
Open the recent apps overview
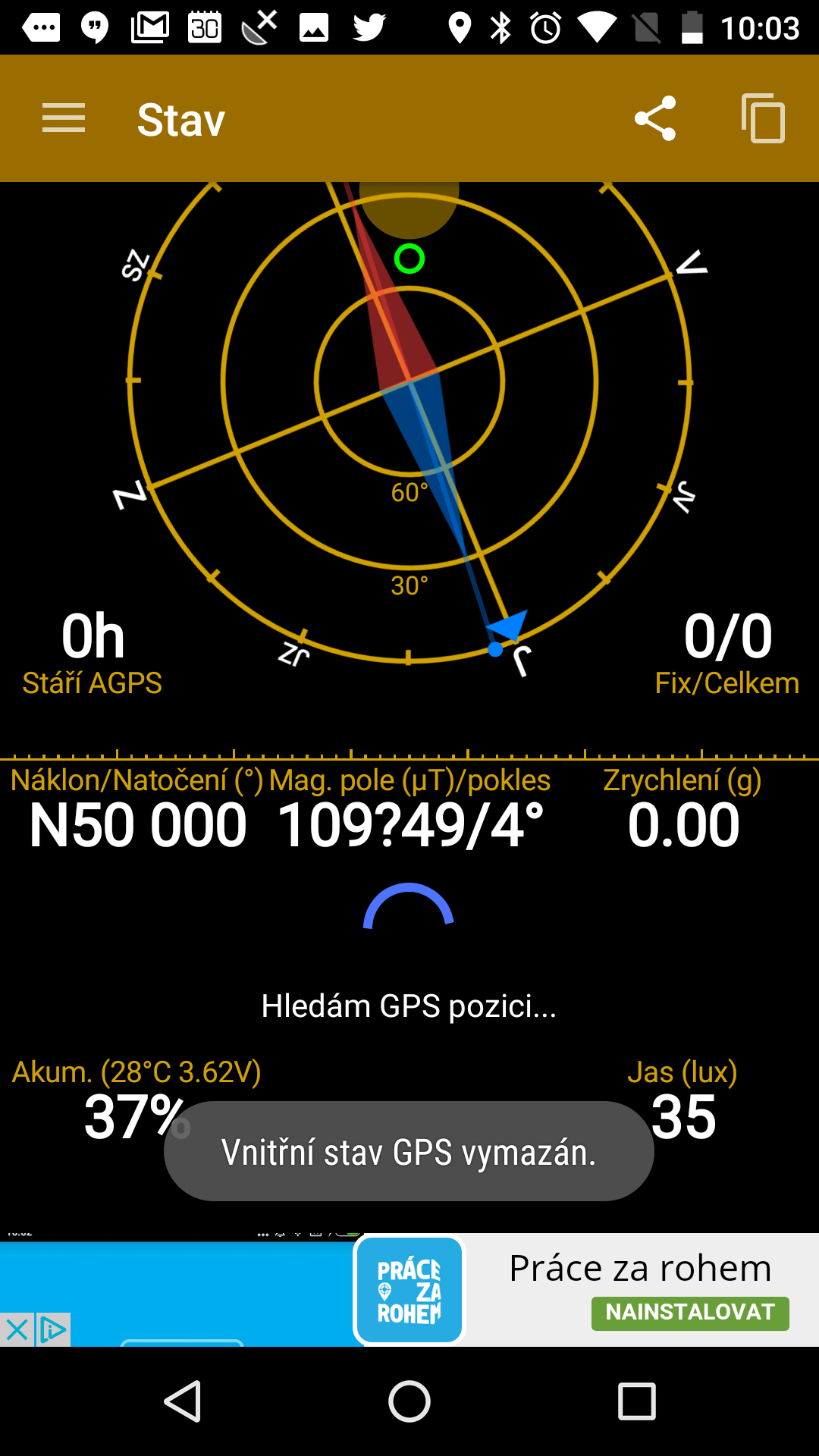coord(637,1401)
